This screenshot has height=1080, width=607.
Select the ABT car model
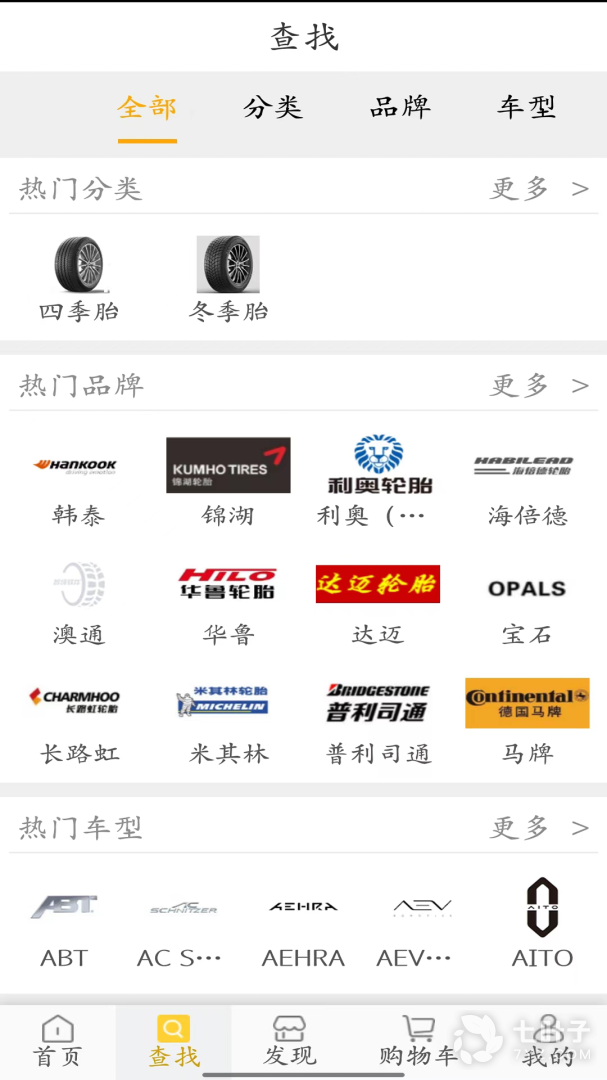(x=64, y=927)
